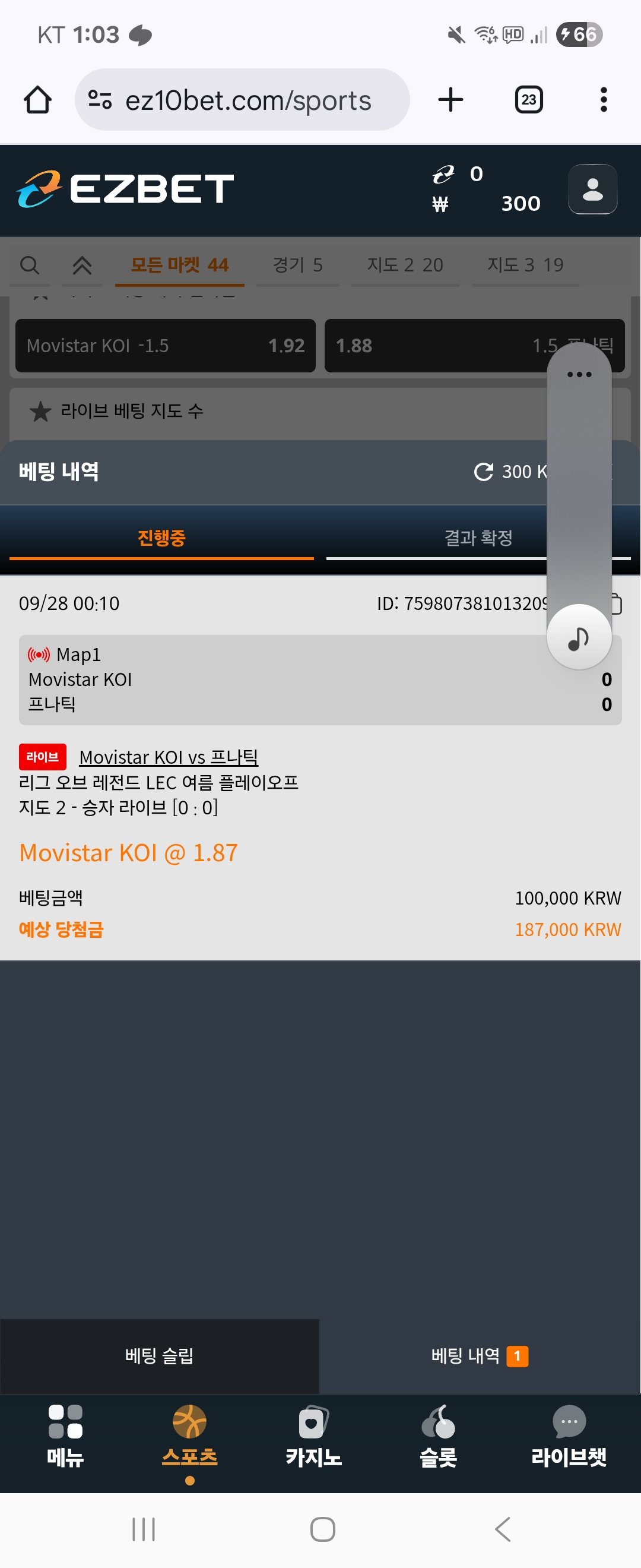The height and width of the screenshot is (1568, 641).
Task: Open the 카지노 section
Action: (x=314, y=1436)
